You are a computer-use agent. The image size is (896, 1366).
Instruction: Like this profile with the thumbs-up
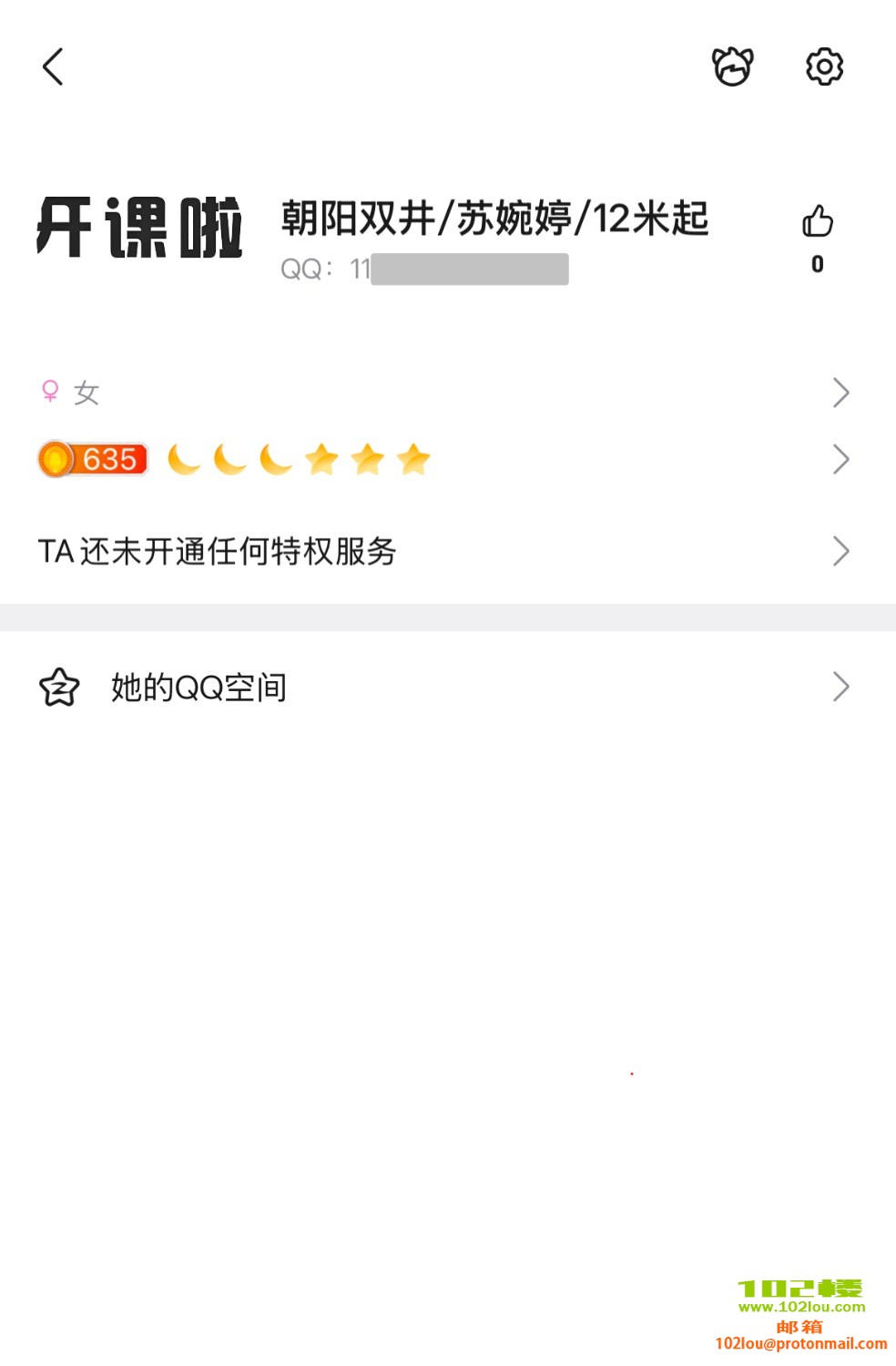point(817,222)
